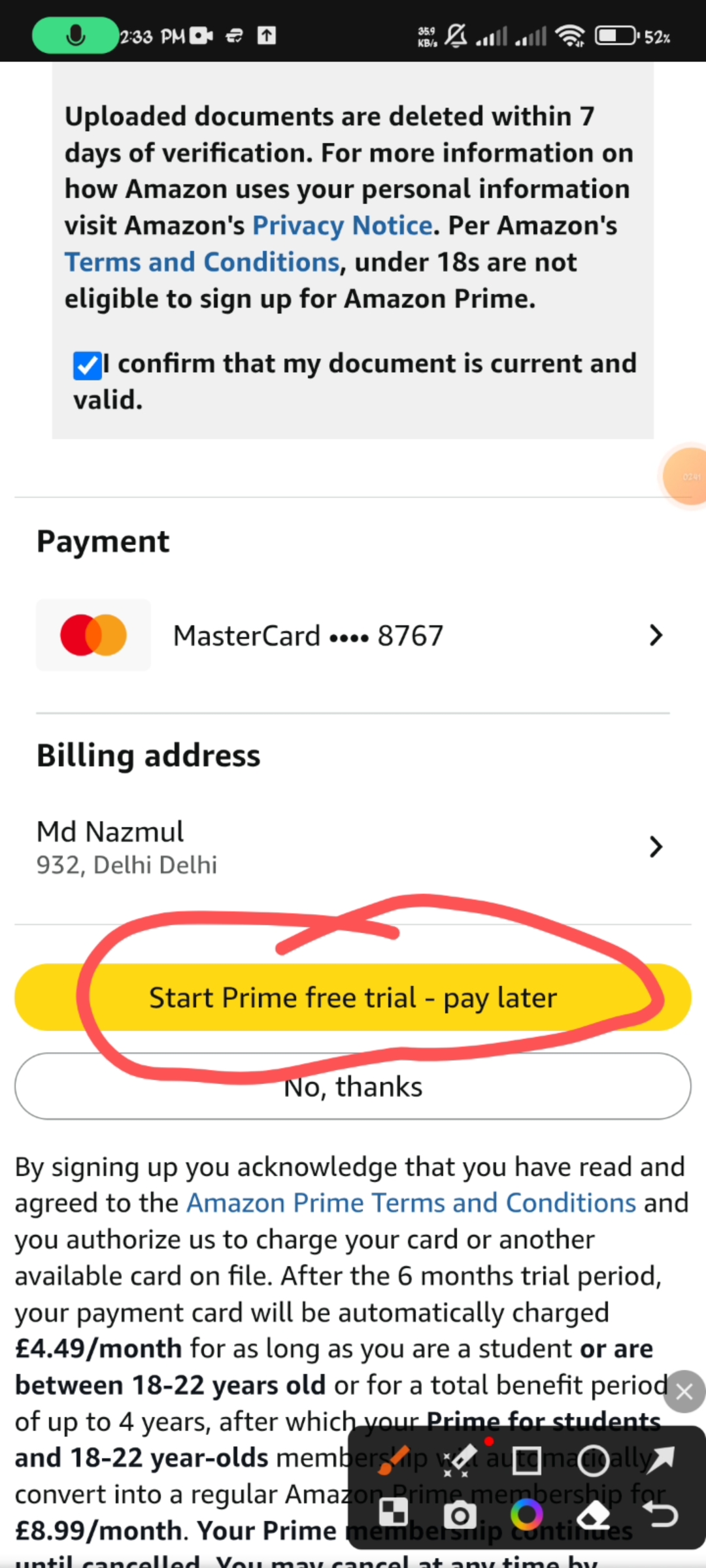Uncheck the document is current and valid box
The height and width of the screenshot is (1568, 706).
[88, 366]
